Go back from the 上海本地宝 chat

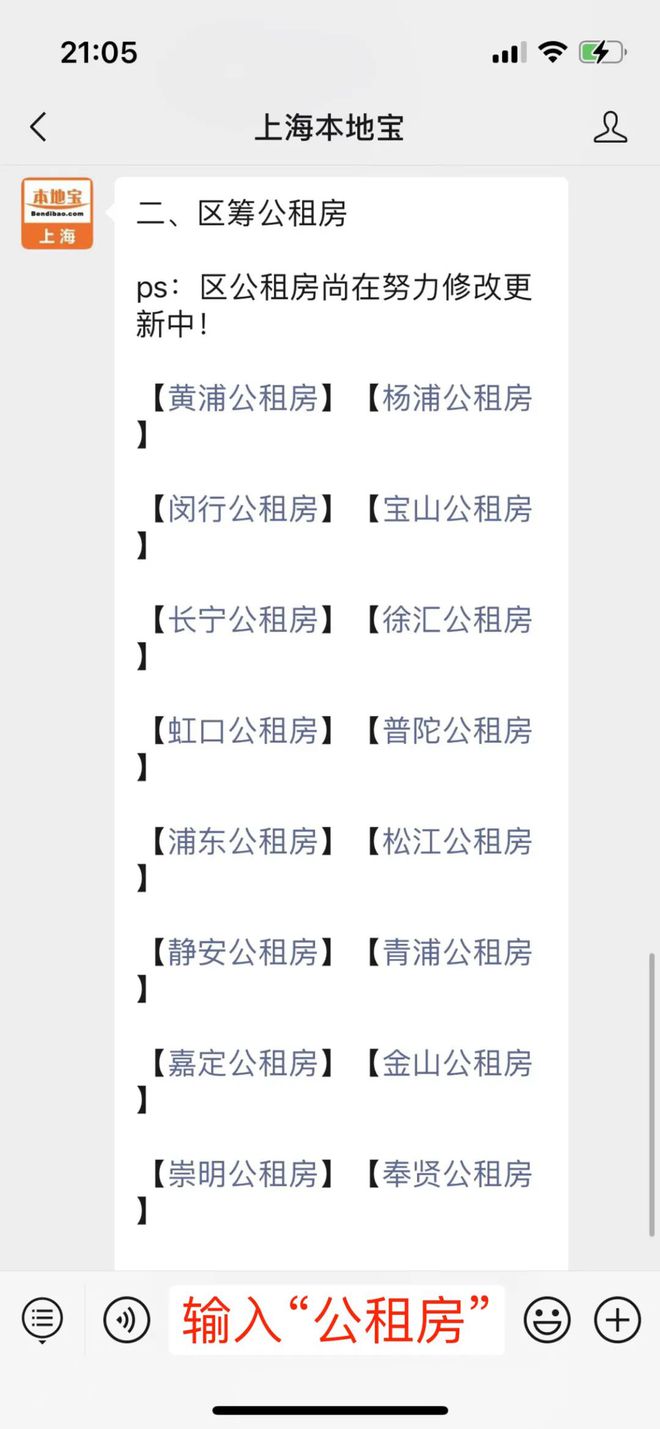[x=38, y=127]
